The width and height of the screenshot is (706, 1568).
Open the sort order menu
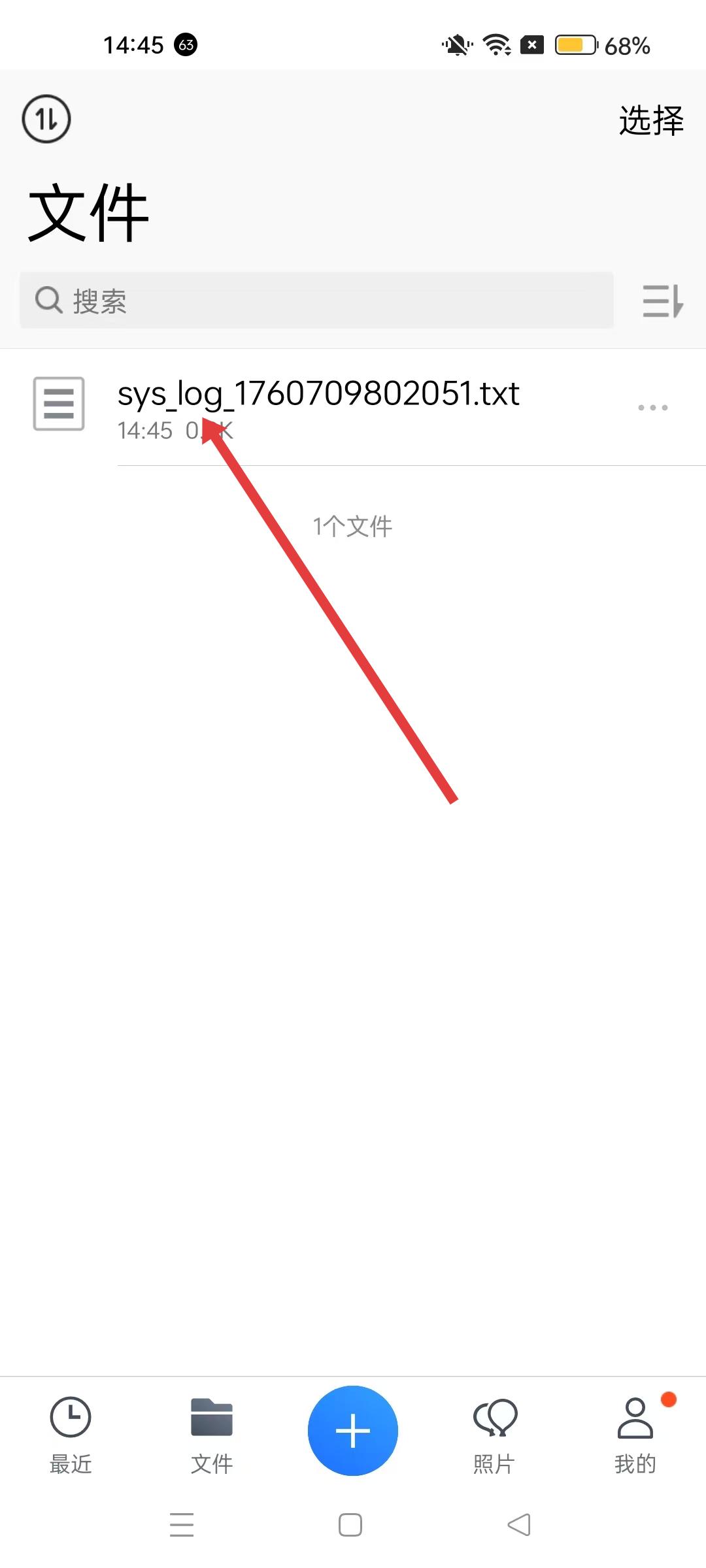[662, 301]
